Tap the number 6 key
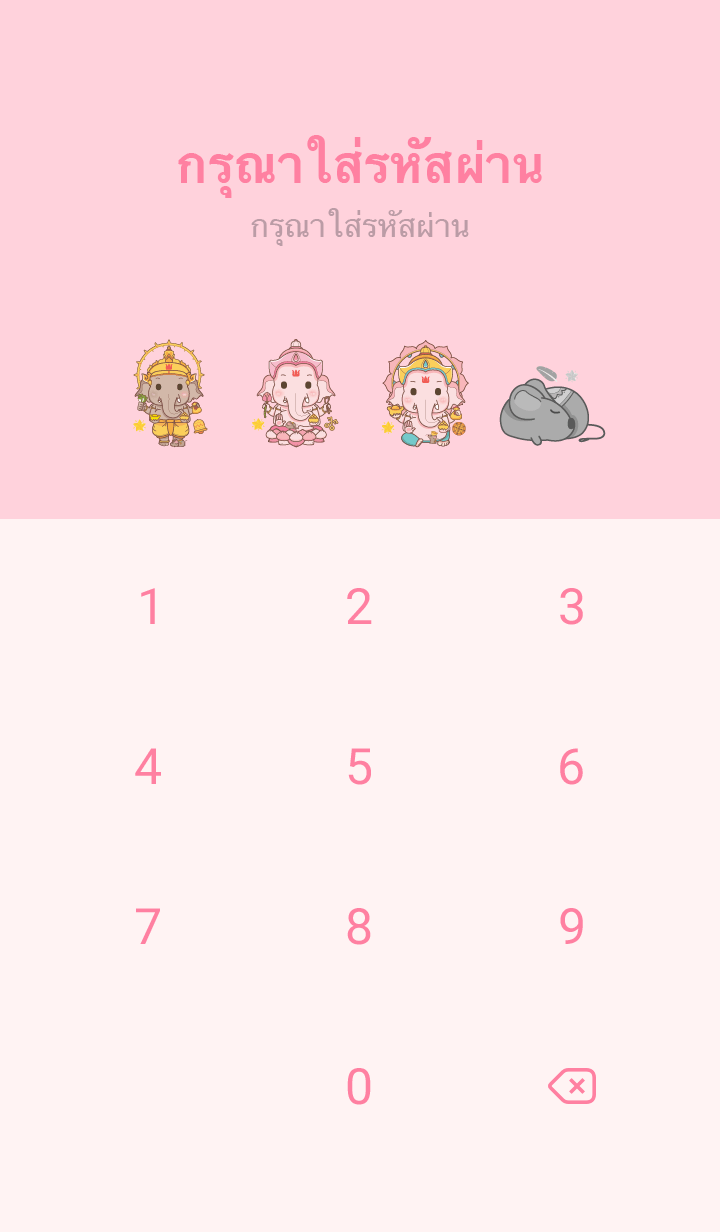This screenshot has height=1232, width=720. (x=571, y=767)
